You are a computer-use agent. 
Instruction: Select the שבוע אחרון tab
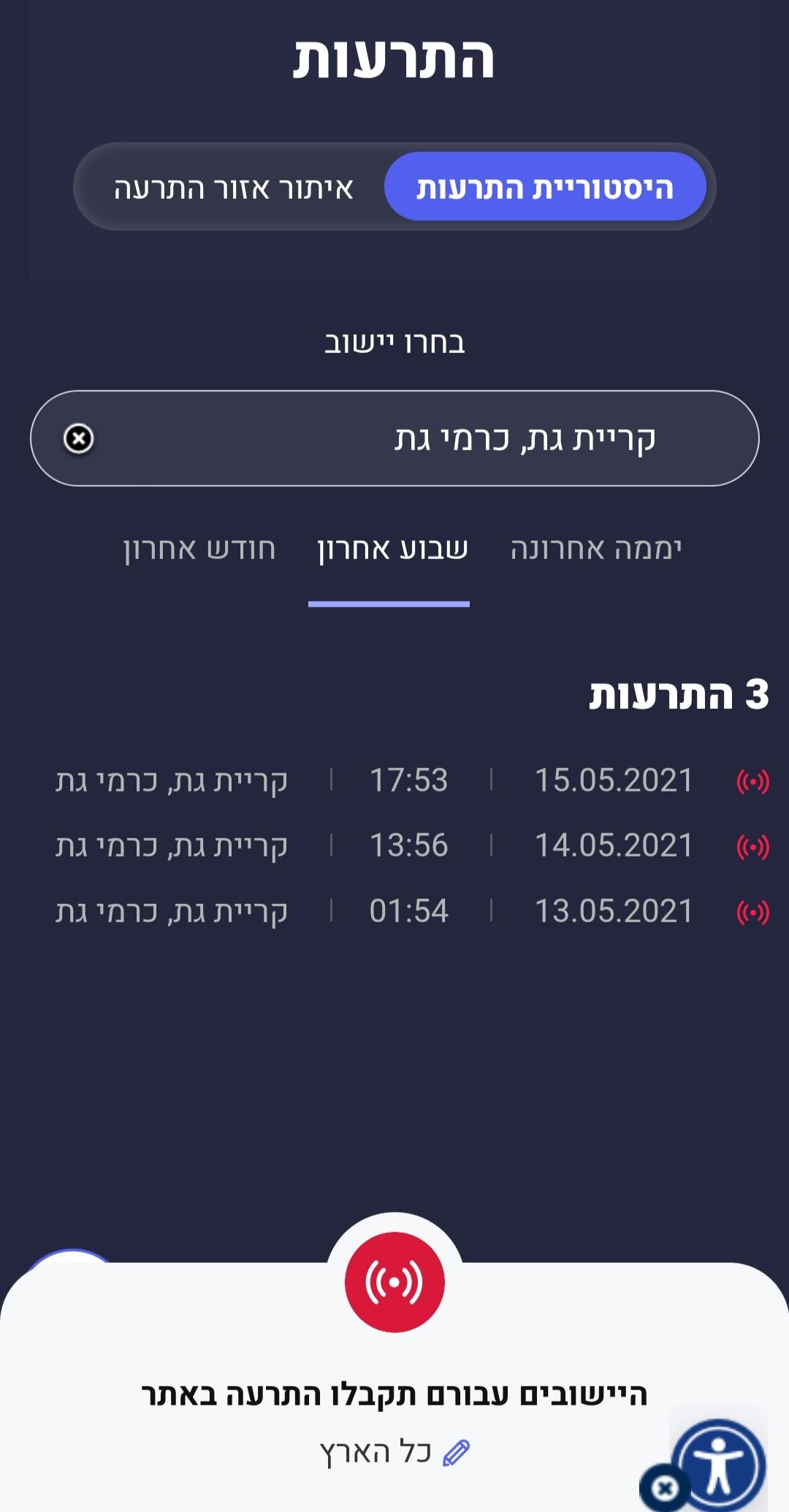[x=392, y=548]
